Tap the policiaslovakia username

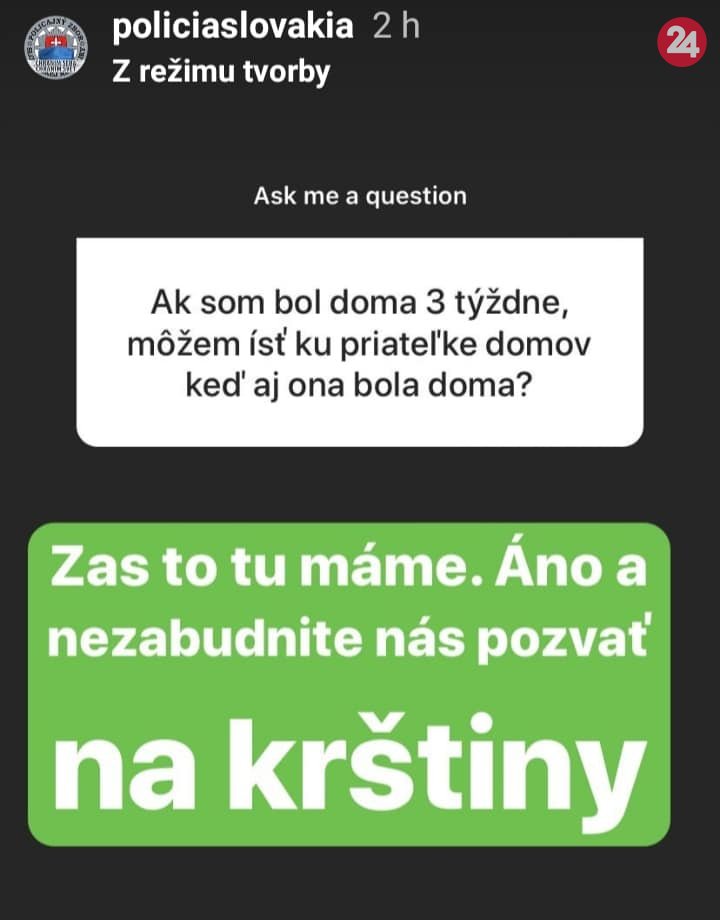(233, 27)
